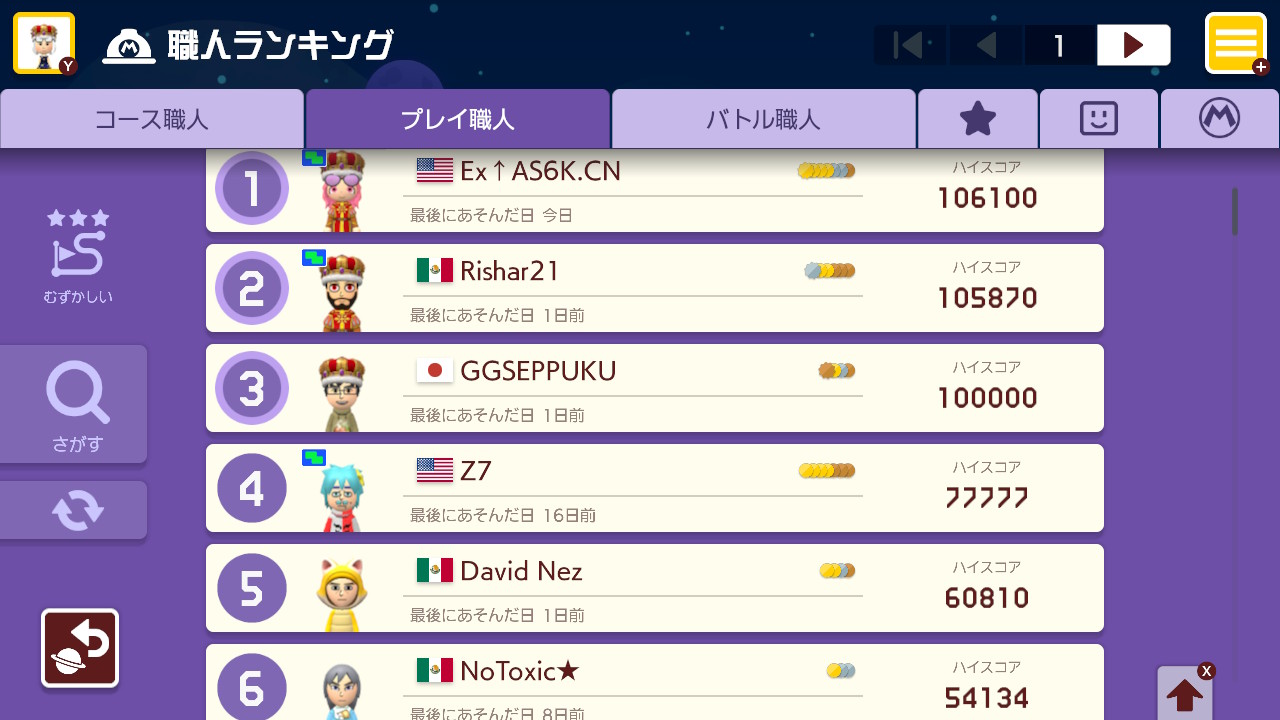Jump to top with the up-arrow button
Image resolution: width=1280 pixels, height=720 pixels.
point(1185,693)
